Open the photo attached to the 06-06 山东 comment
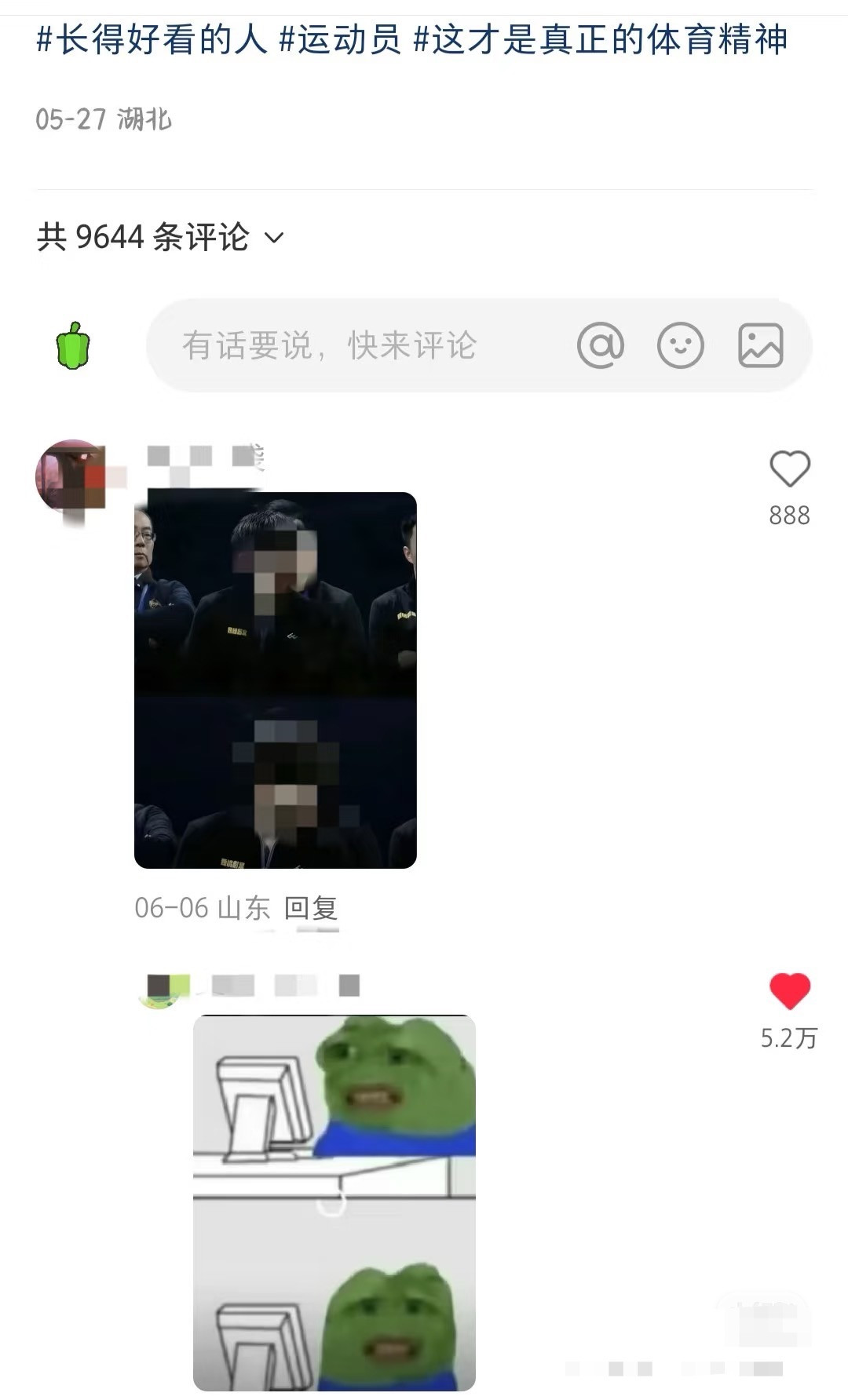The width and height of the screenshot is (848, 1400). [275, 680]
